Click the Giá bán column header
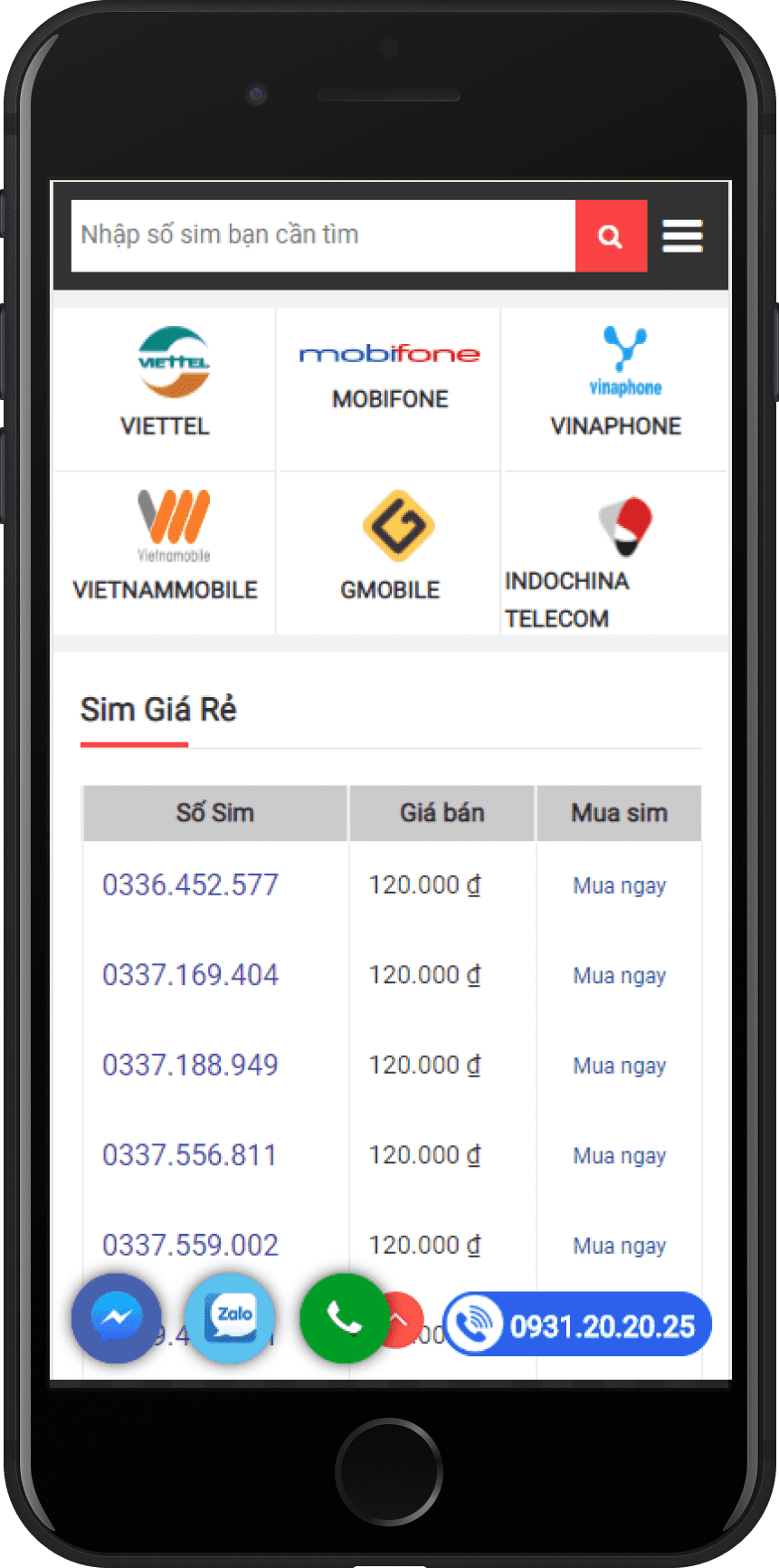This screenshot has height=1568, width=779. coord(442,812)
